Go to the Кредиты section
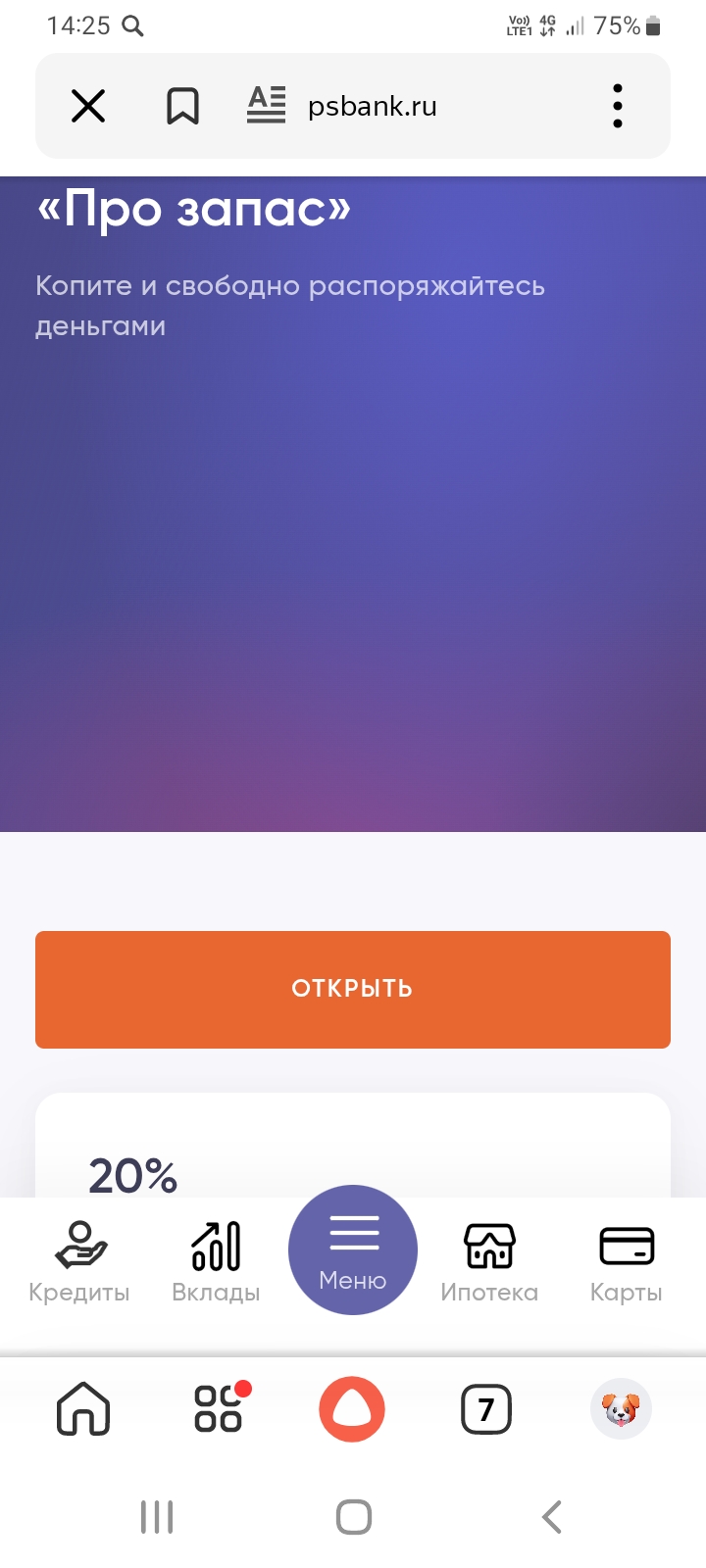 click(x=79, y=1261)
